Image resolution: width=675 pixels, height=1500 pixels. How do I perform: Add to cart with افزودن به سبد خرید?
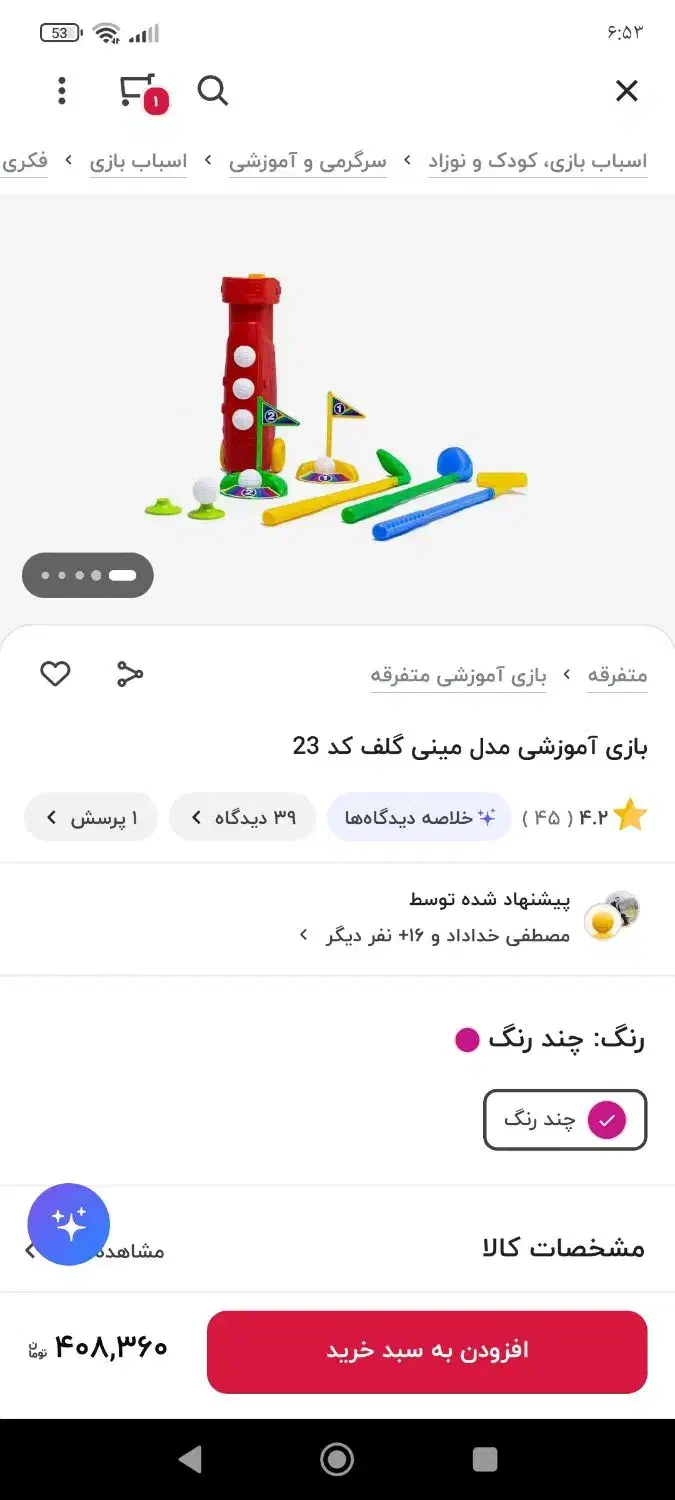click(427, 1351)
